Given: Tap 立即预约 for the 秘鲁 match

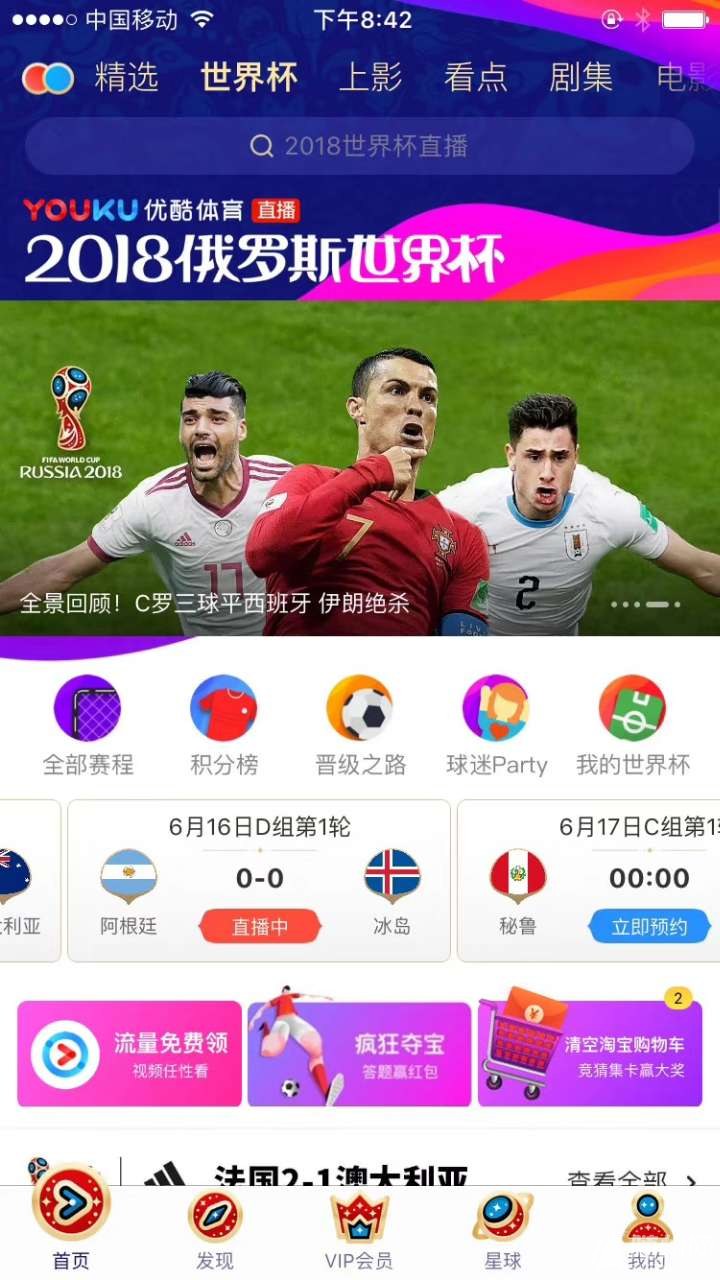Looking at the screenshot, I should pyautogui.click(x=649, y=926).
